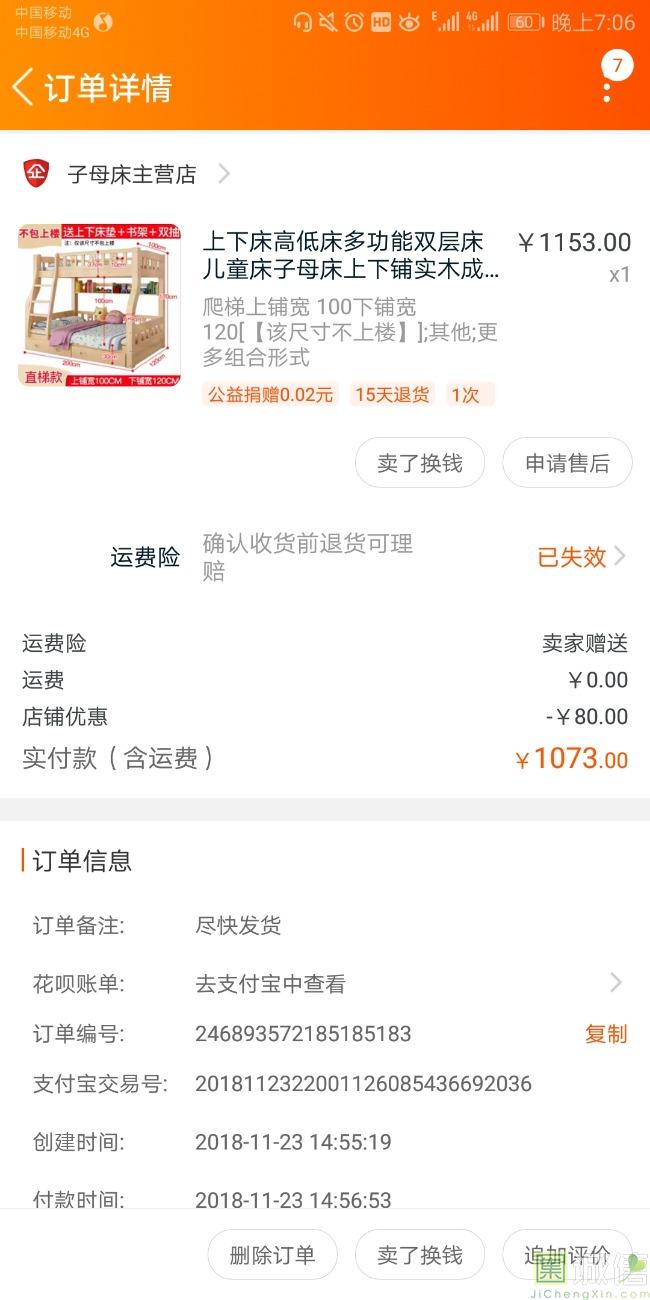Go back from the order details page

(24, 87)
